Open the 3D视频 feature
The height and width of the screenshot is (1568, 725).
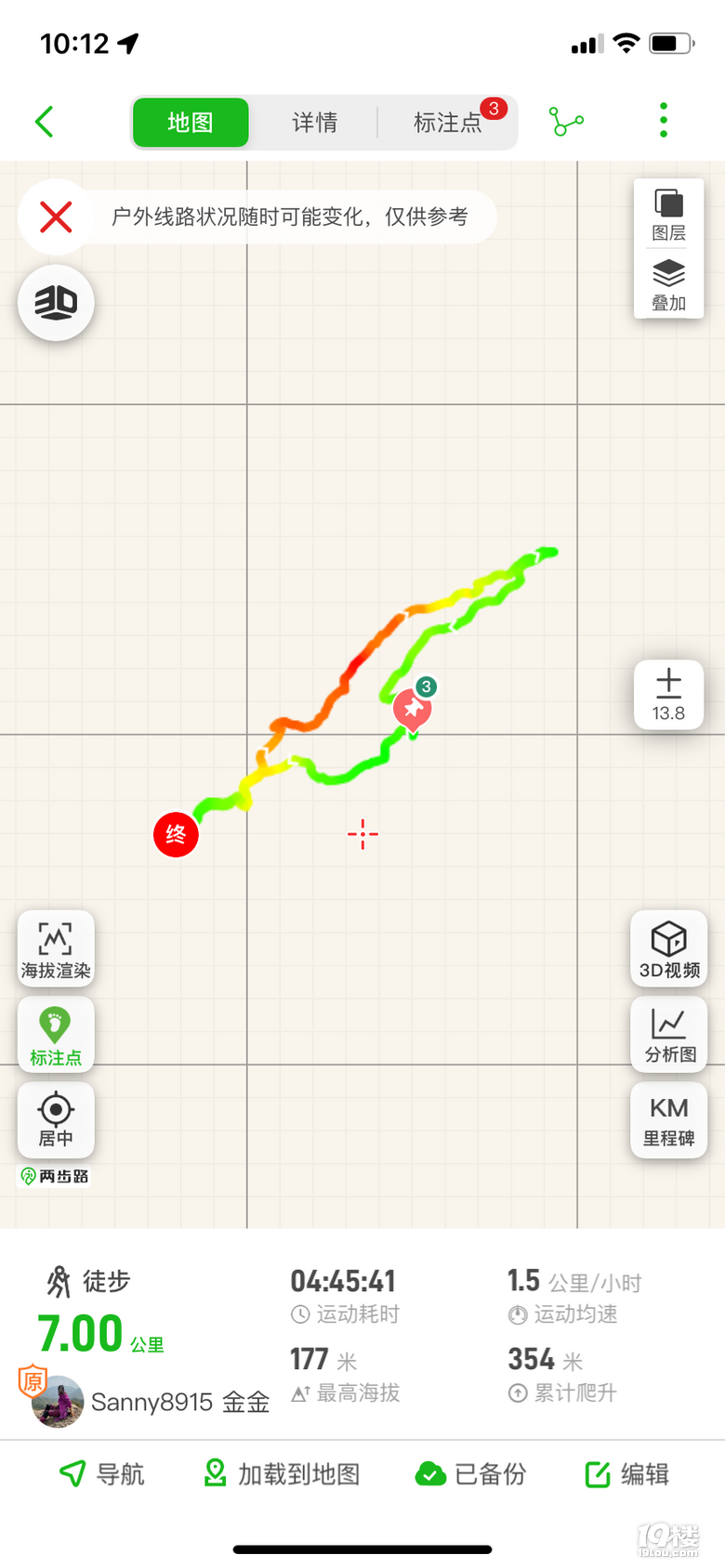669,949
